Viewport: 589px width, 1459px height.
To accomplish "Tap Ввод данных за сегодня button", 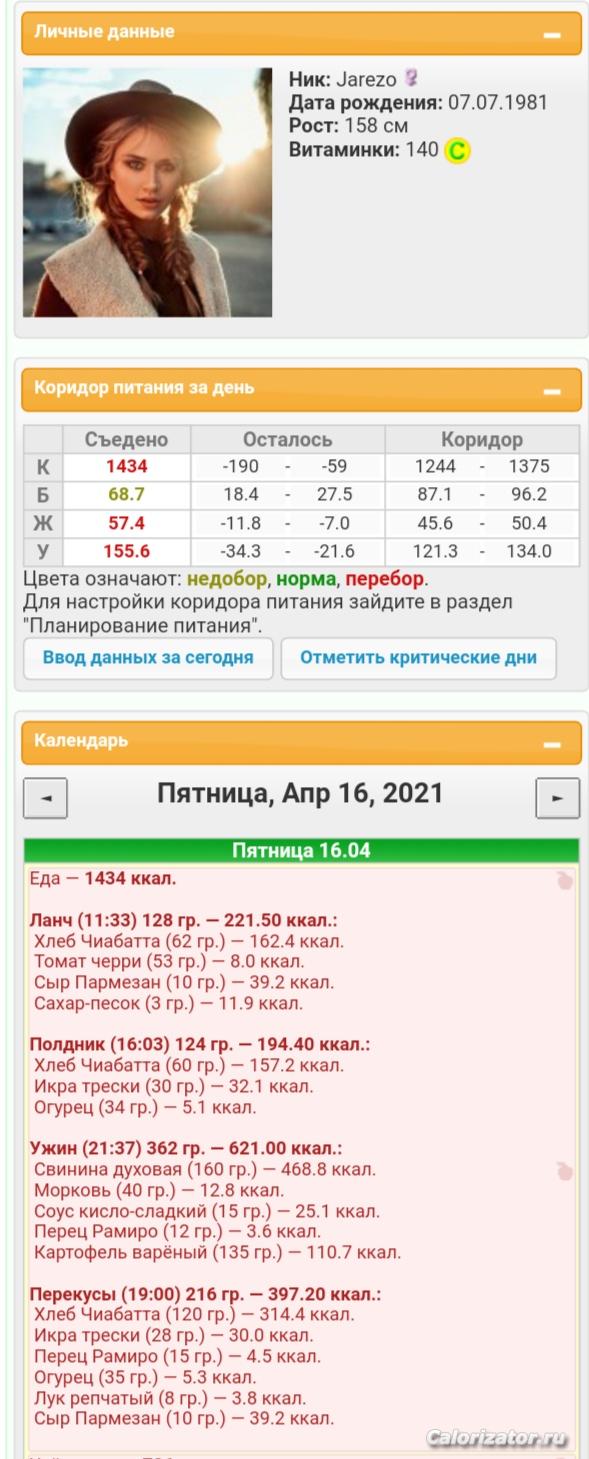I will coord(148,658).
